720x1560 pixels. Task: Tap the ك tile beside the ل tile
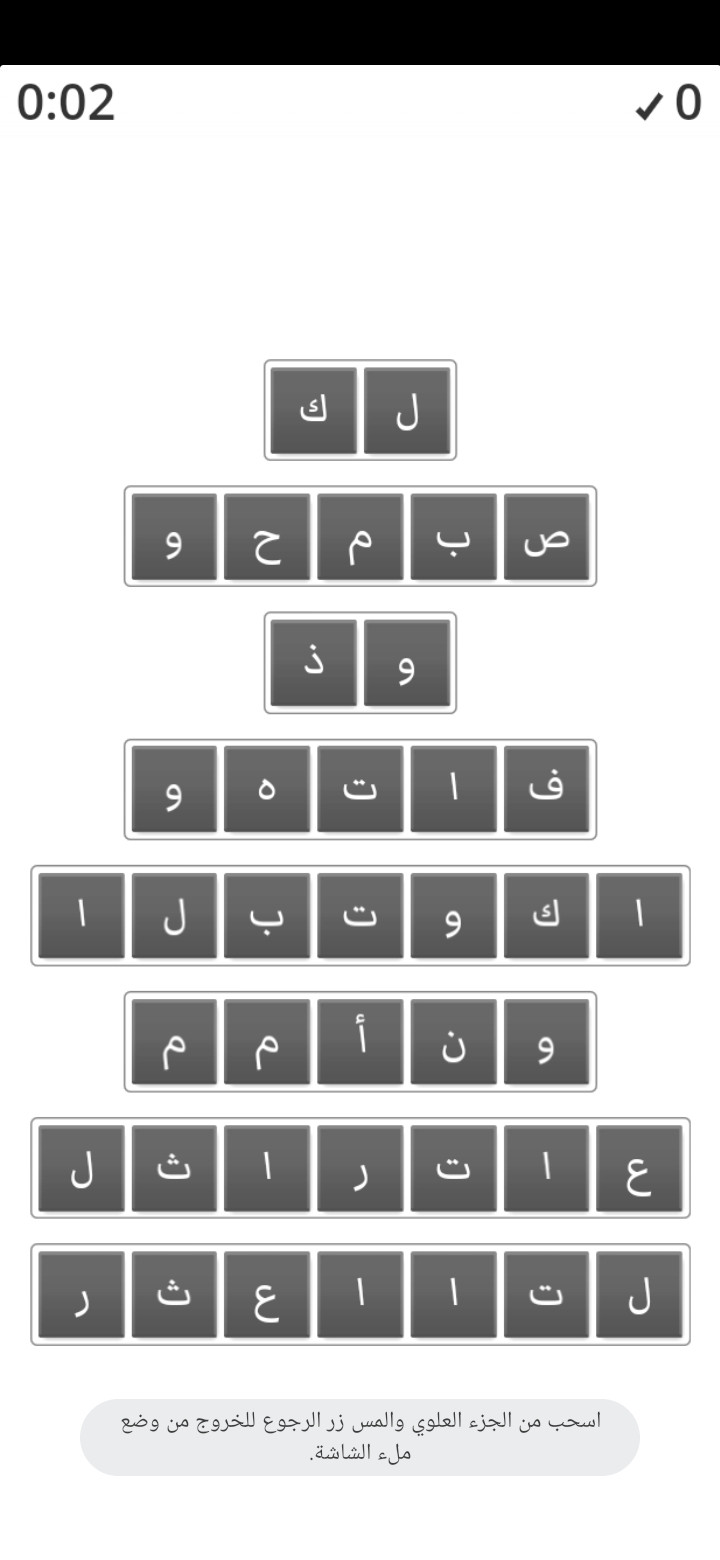click(x=314, y=410)
